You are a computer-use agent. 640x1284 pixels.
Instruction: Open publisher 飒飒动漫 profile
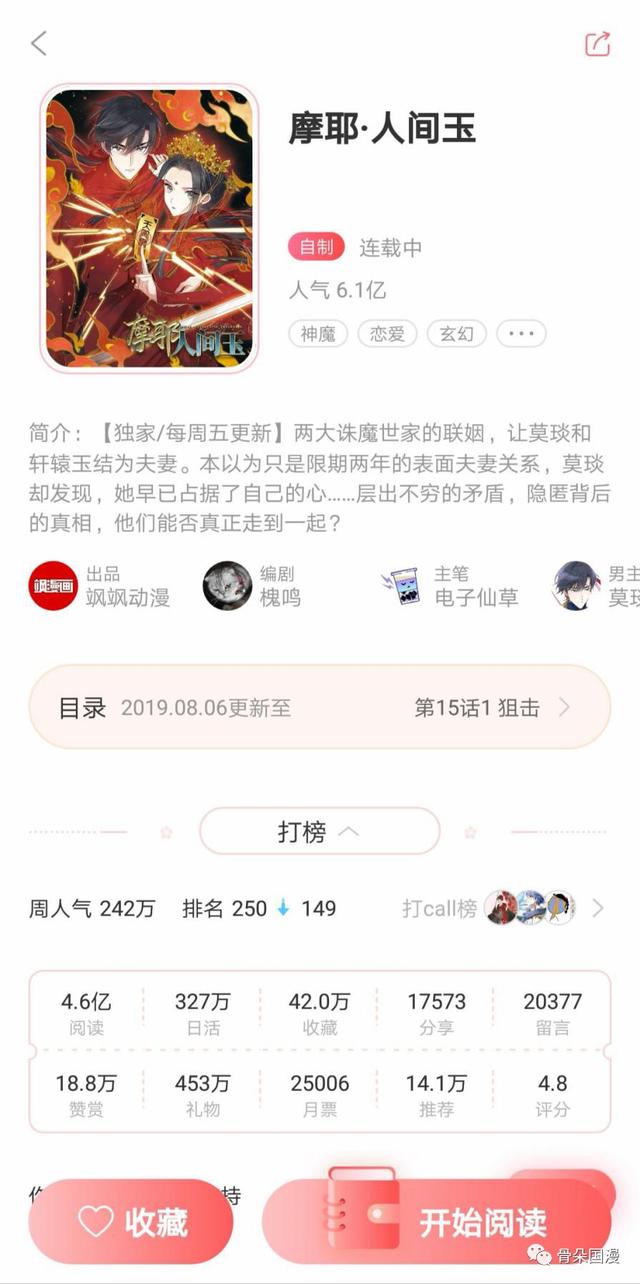pyautogui.click(x=99, y=586)
